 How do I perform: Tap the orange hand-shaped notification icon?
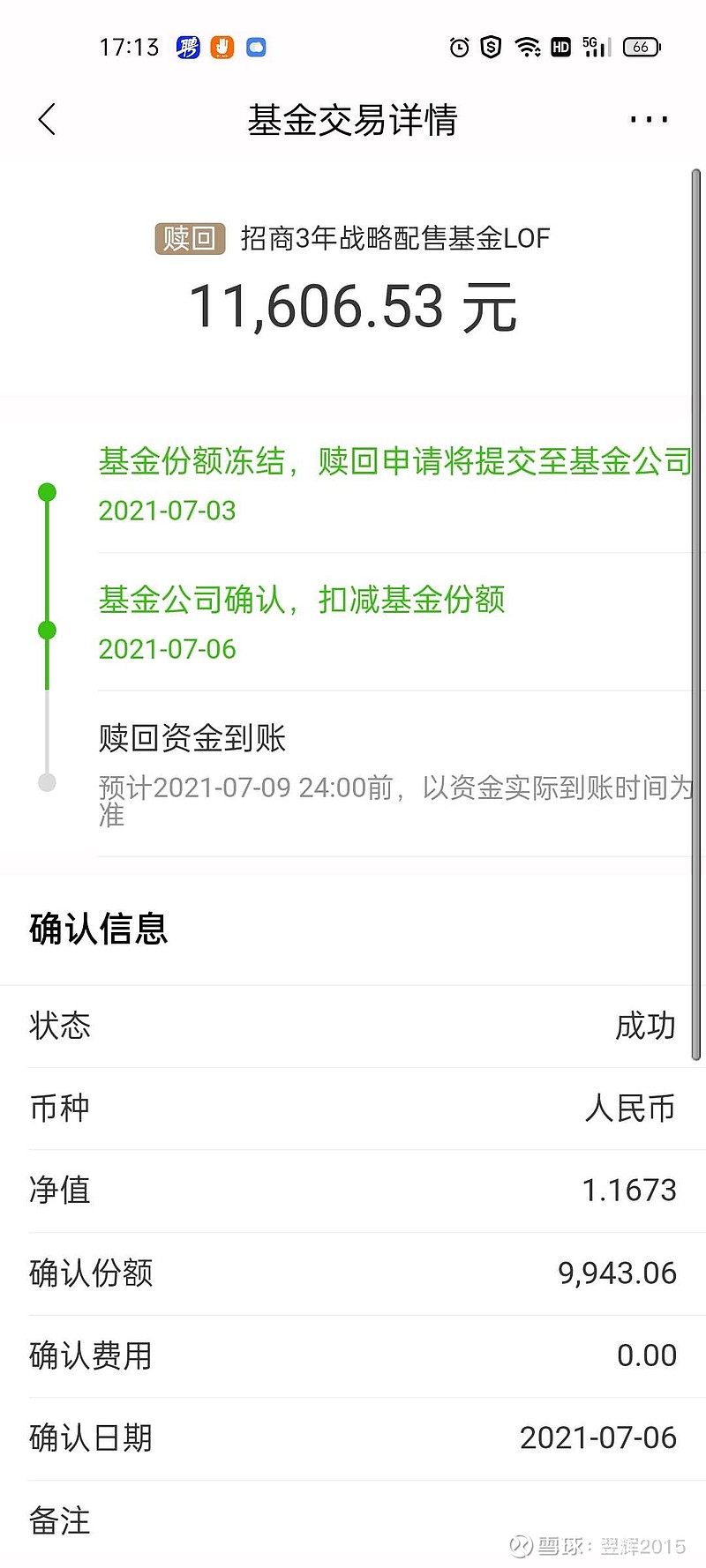221,46
